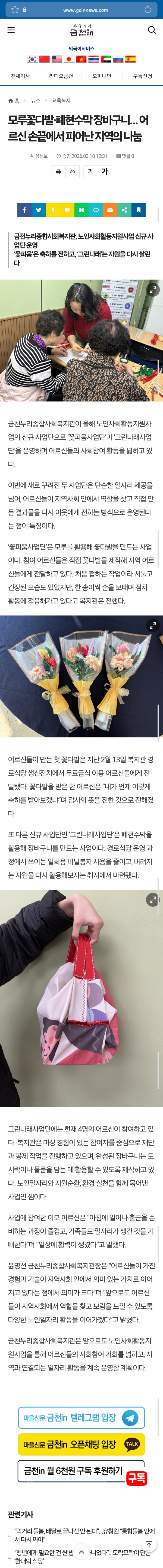Open 금천in 월 6천원 구독 후원하기

point(81,1470)
